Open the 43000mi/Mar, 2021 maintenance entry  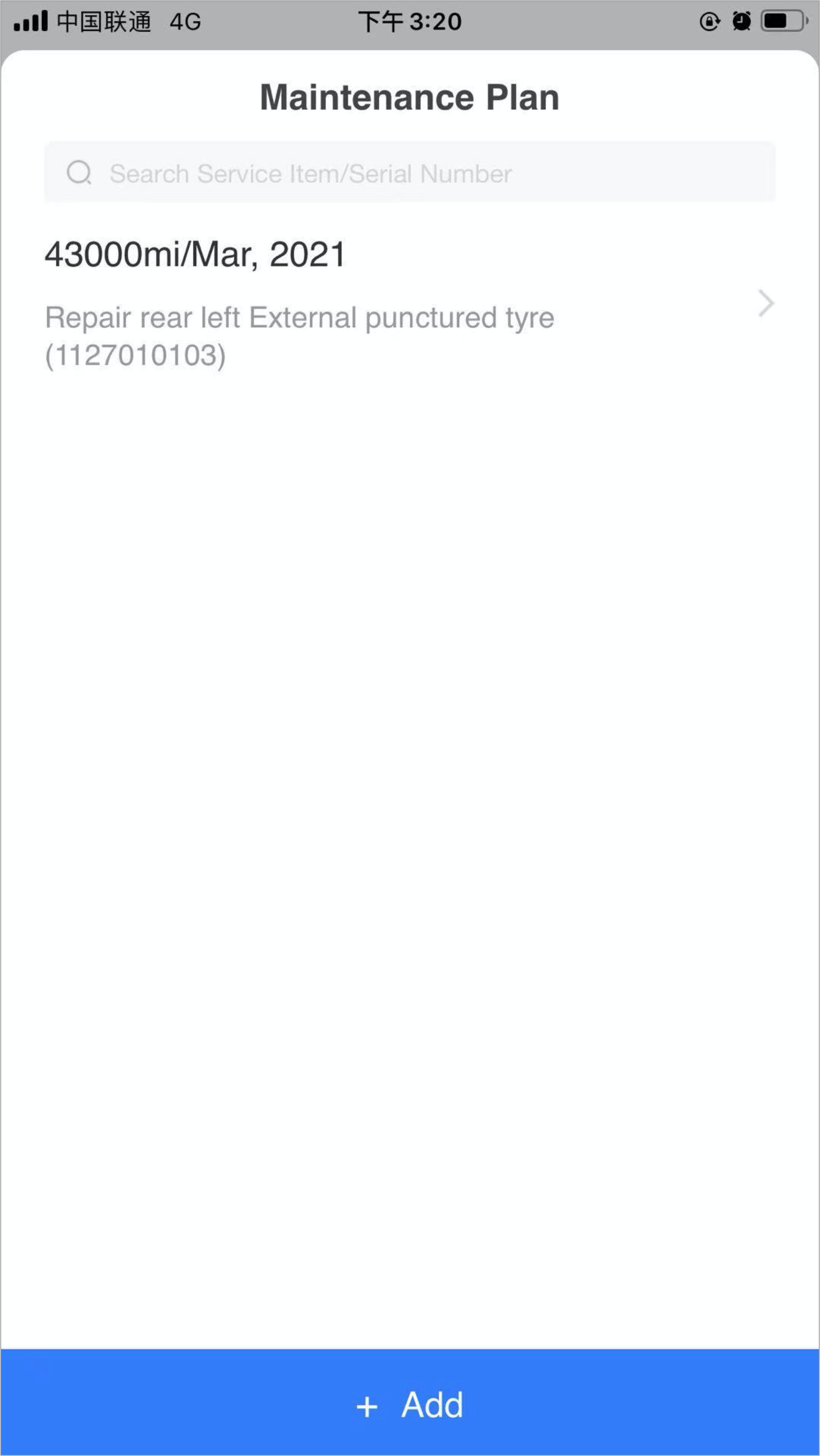pos(410,304)
